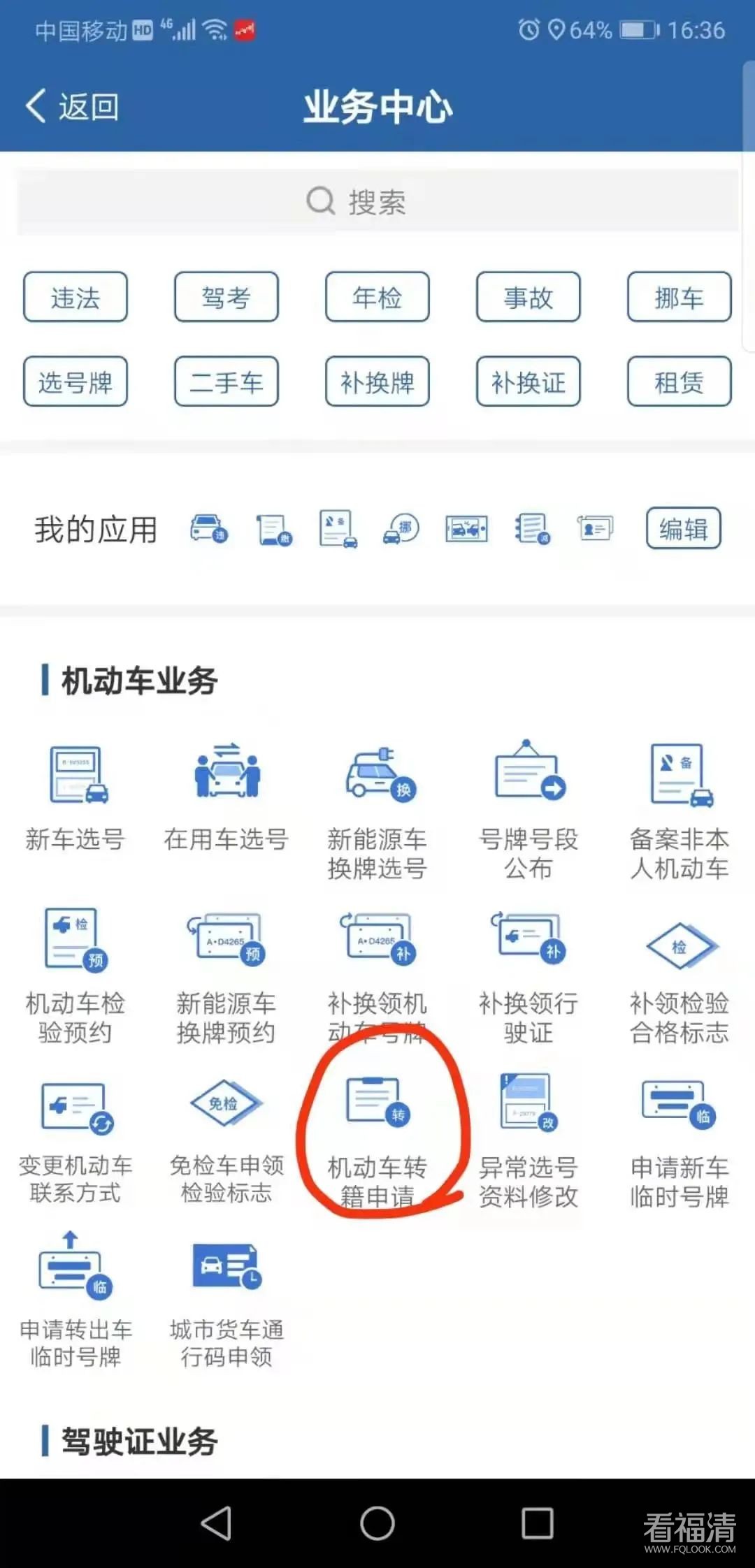Tap the 租赁 chip
Viewport: 755px width, 1568px height.
pos(679,382)
